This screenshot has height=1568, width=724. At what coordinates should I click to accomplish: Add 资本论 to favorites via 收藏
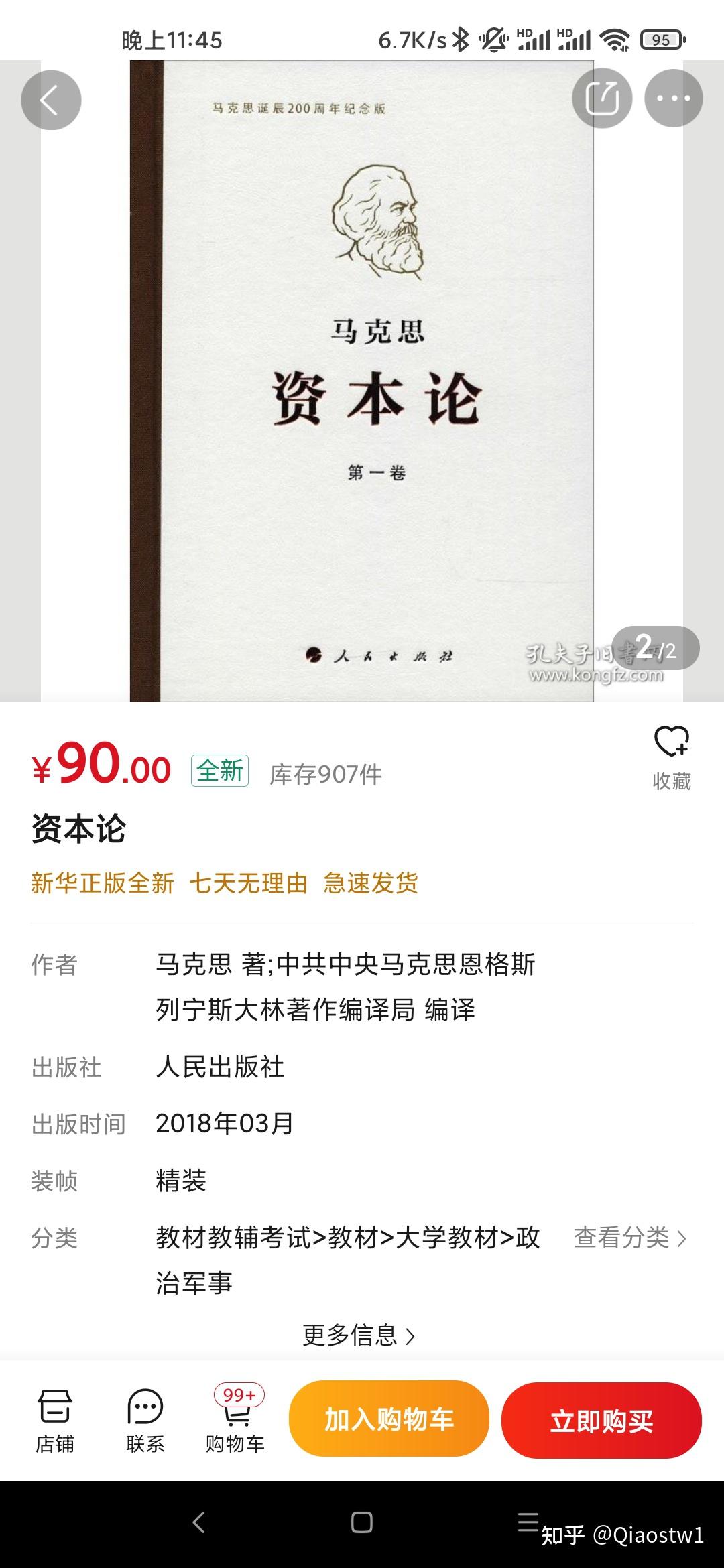pyautogui.click(x=672, y=758)
